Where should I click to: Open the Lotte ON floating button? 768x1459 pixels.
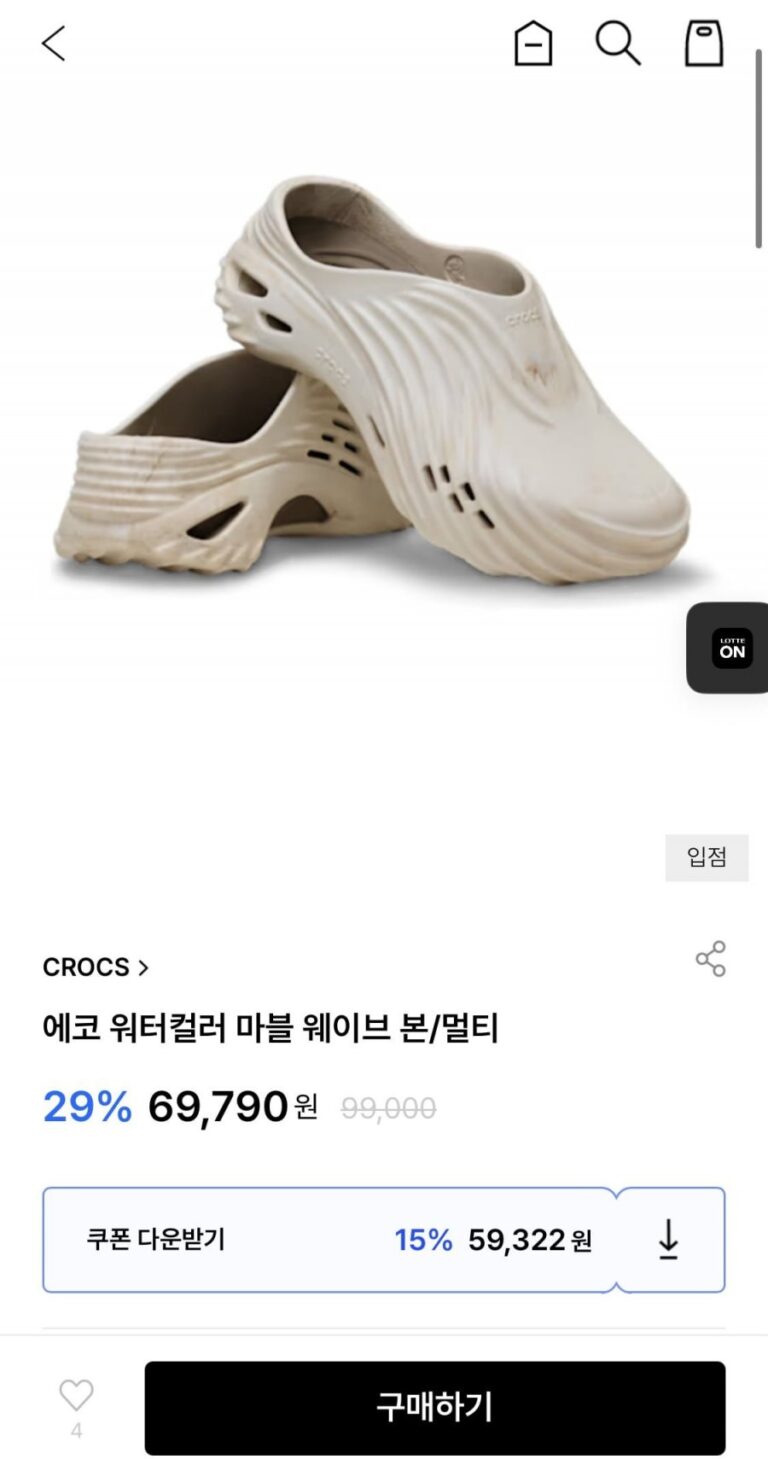coord(731,648)
